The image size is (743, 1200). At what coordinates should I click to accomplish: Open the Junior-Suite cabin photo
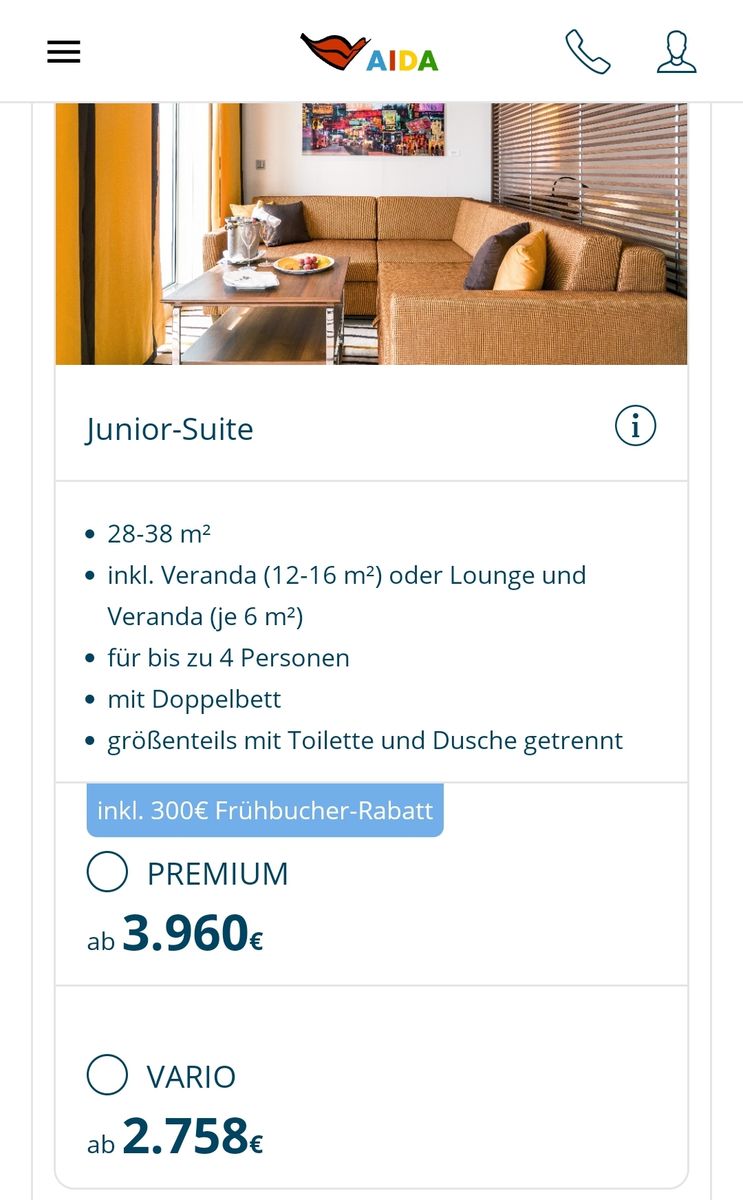click(371, 233)
